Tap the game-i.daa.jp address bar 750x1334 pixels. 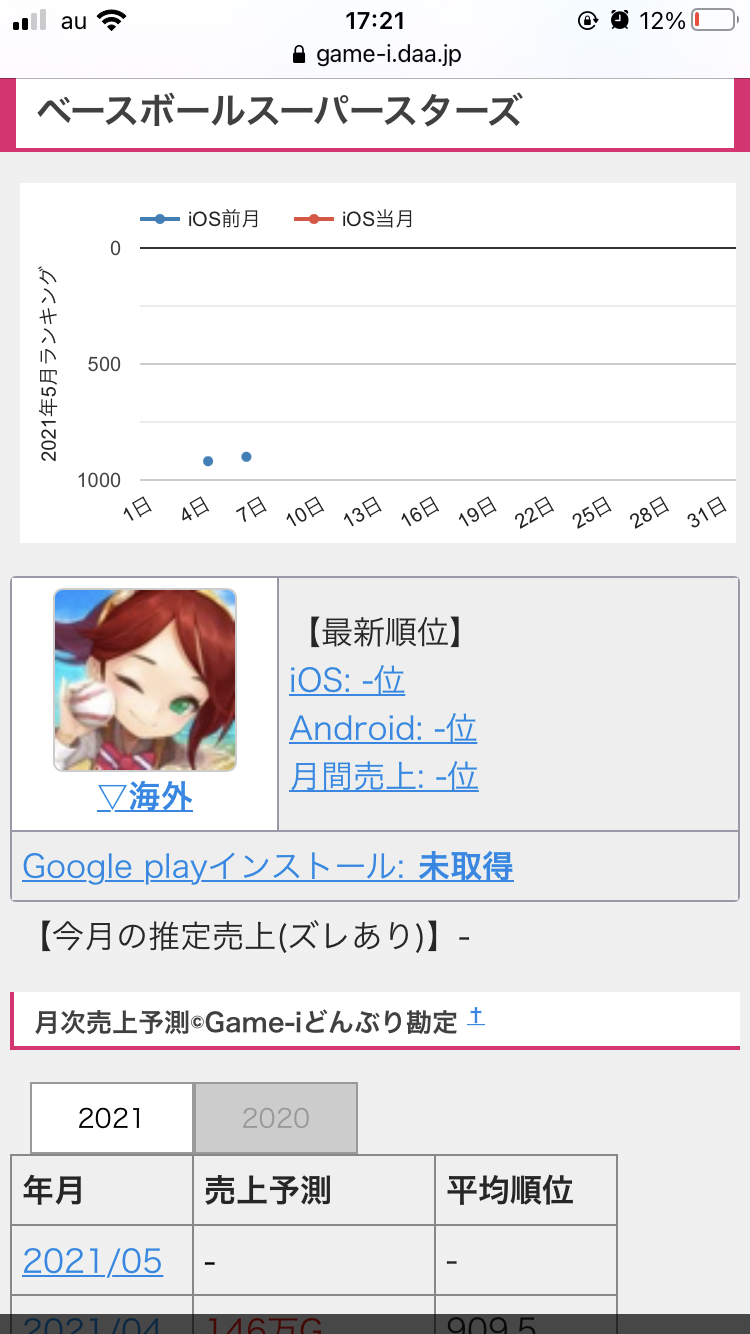(x=375, y=54)
